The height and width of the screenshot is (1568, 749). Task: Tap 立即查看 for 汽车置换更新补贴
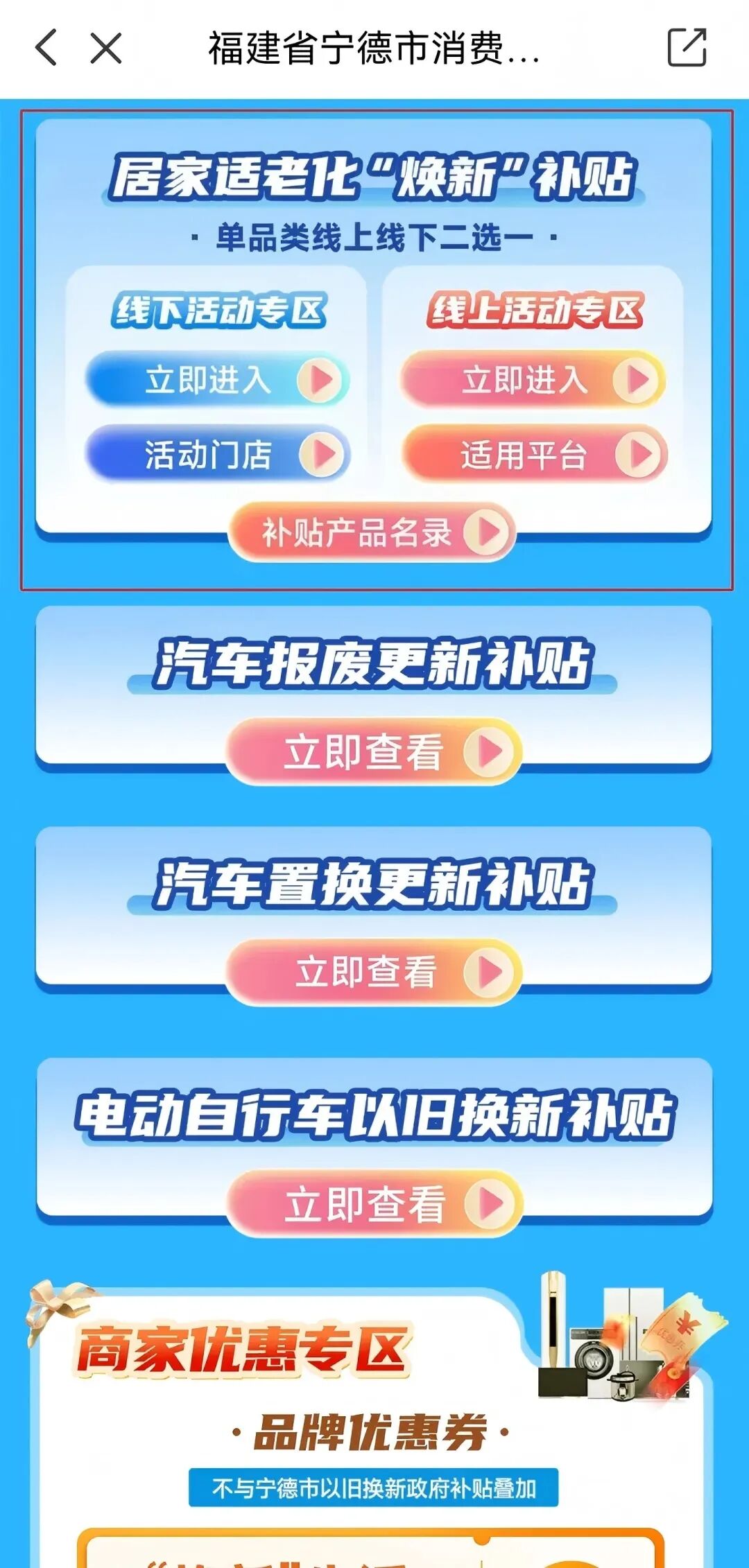(x=373, y=972)
